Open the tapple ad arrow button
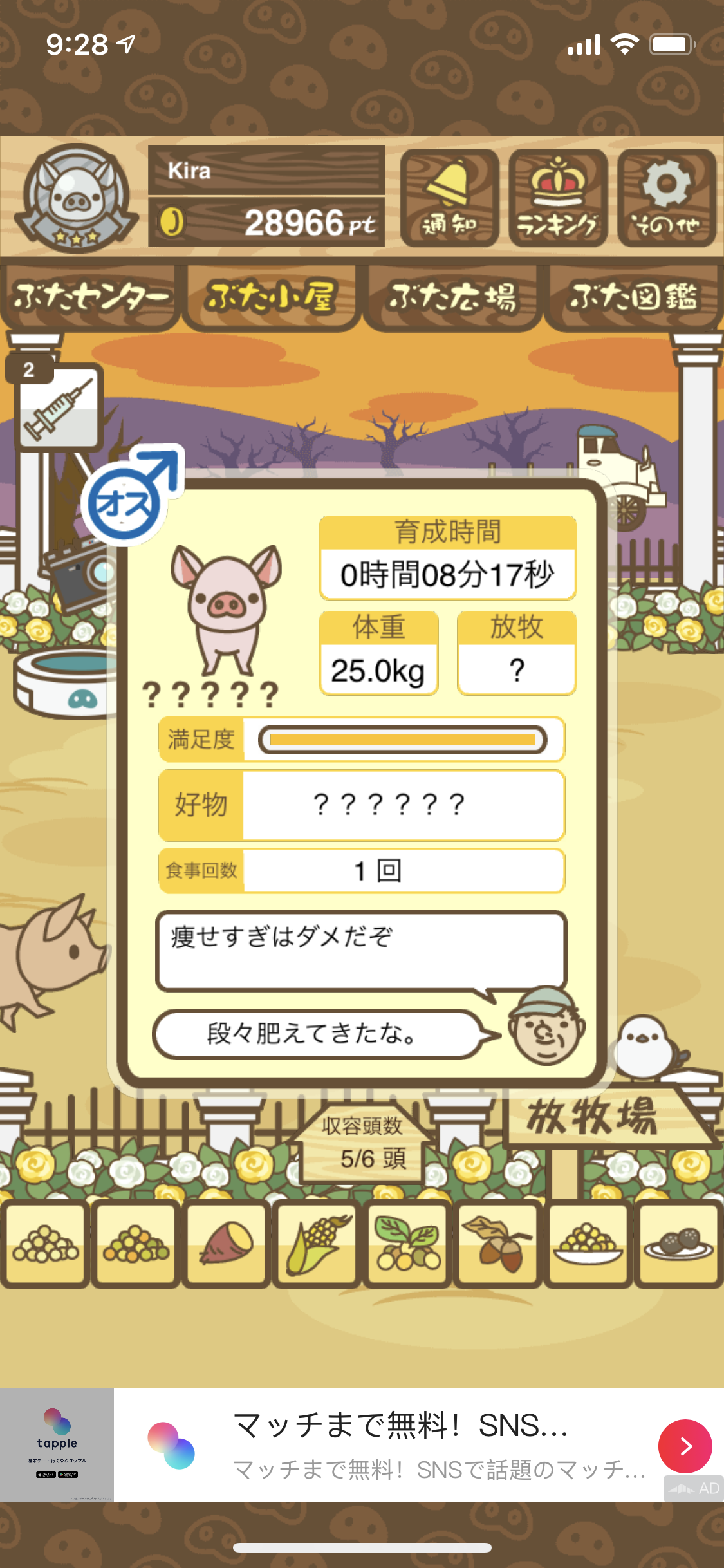 tap(685, 1446)
